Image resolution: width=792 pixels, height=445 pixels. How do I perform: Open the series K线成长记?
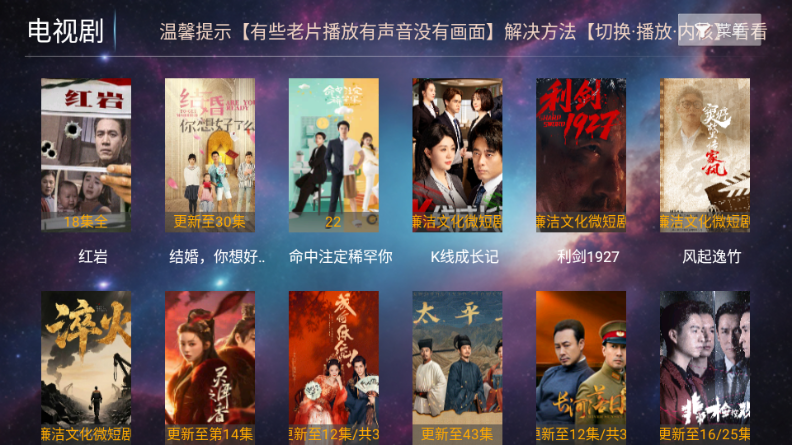pyautogui.click(x=458, y=155)
